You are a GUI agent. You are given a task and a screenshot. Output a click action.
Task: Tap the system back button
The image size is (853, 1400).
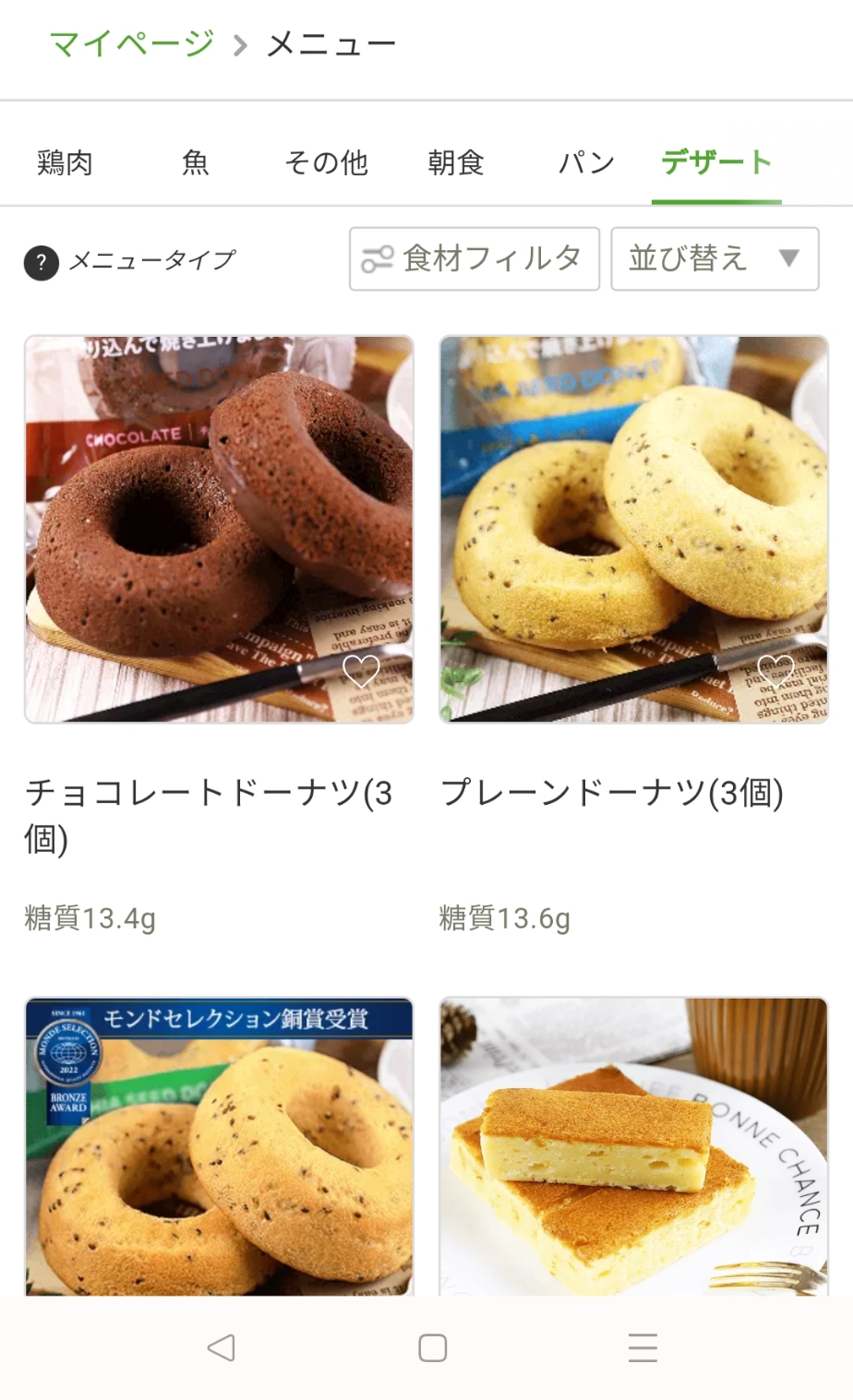222,1348
